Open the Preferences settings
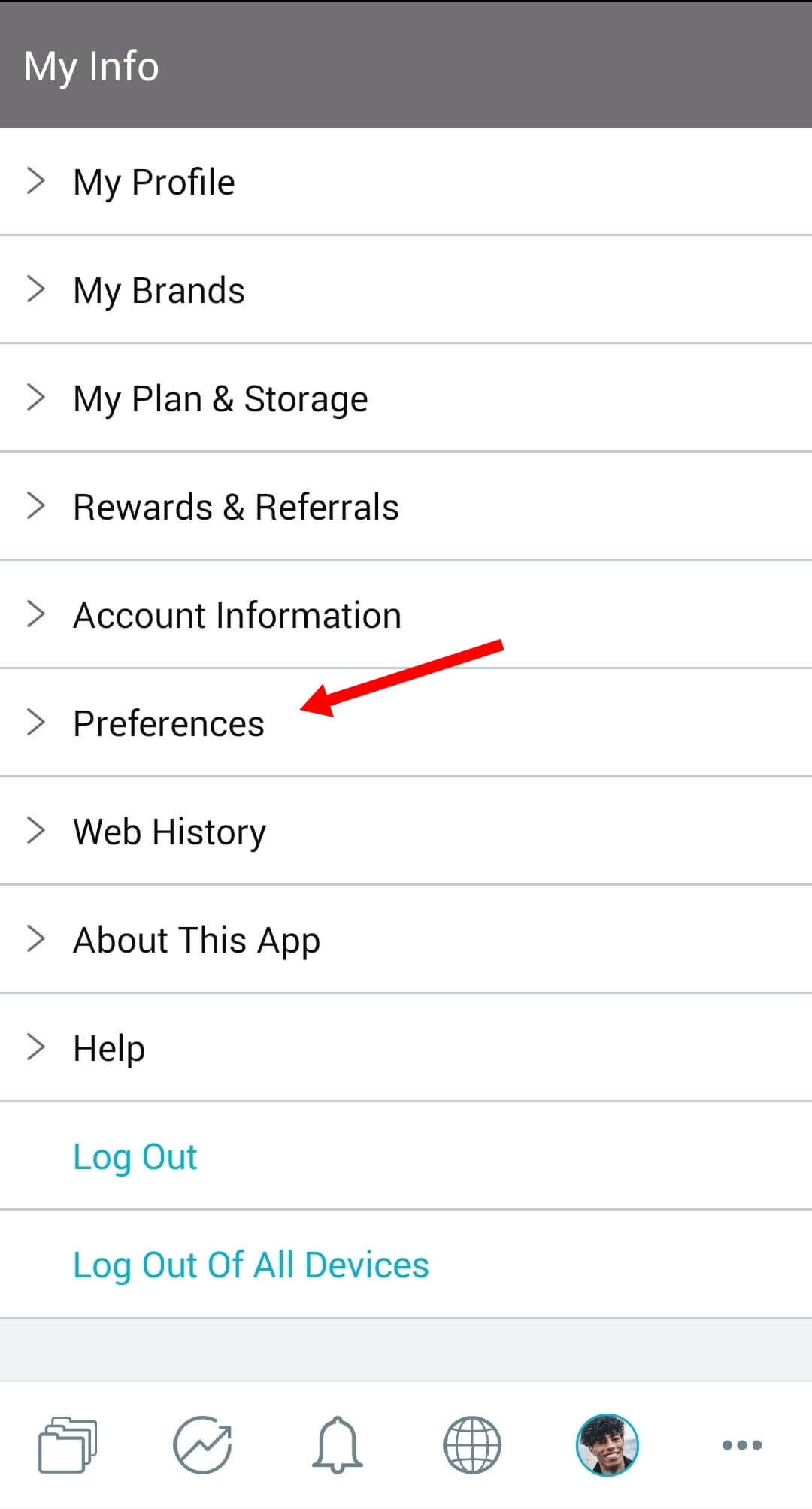This screenshot has height=1509, width=812. 406,723
